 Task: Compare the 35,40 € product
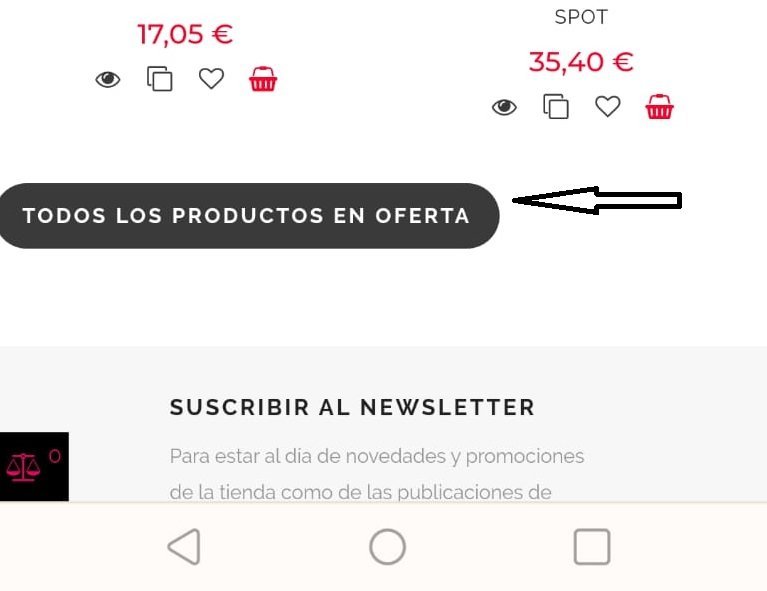click(556, 107)
